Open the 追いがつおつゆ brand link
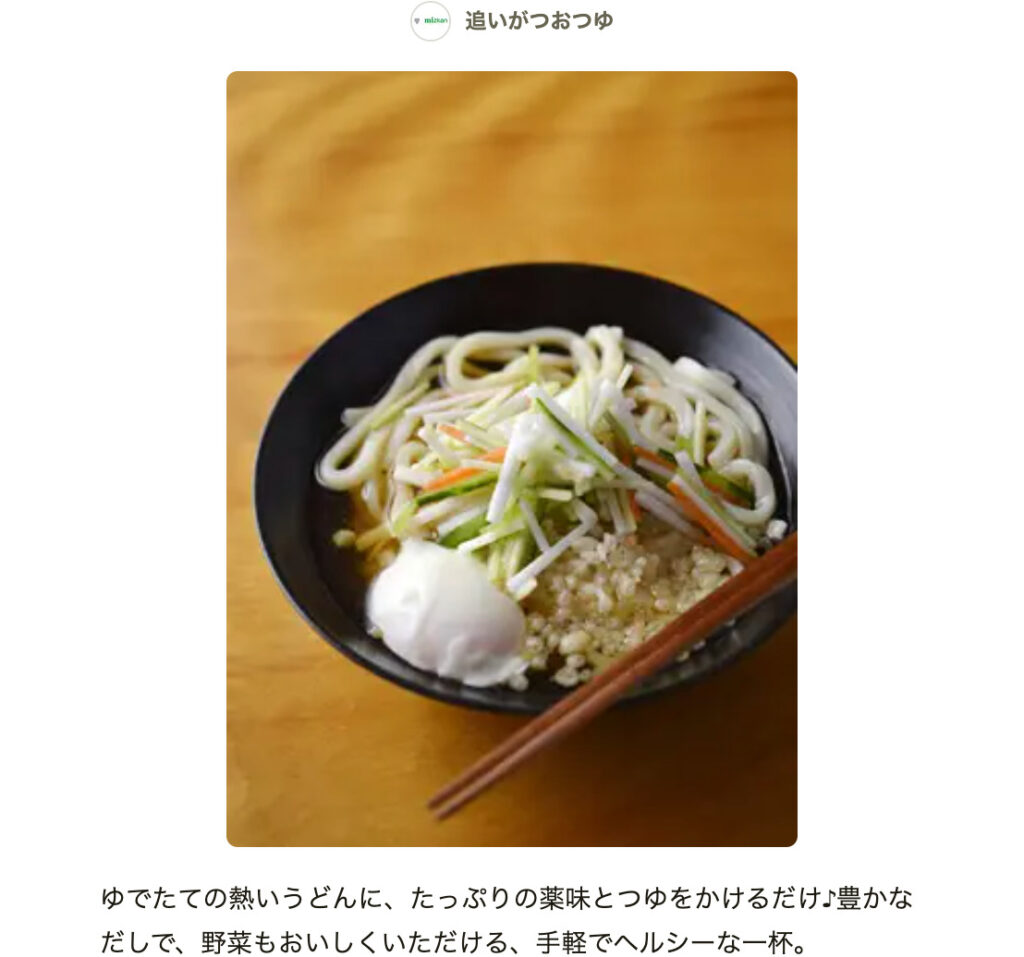1024x957 pixels. [538, 21]
